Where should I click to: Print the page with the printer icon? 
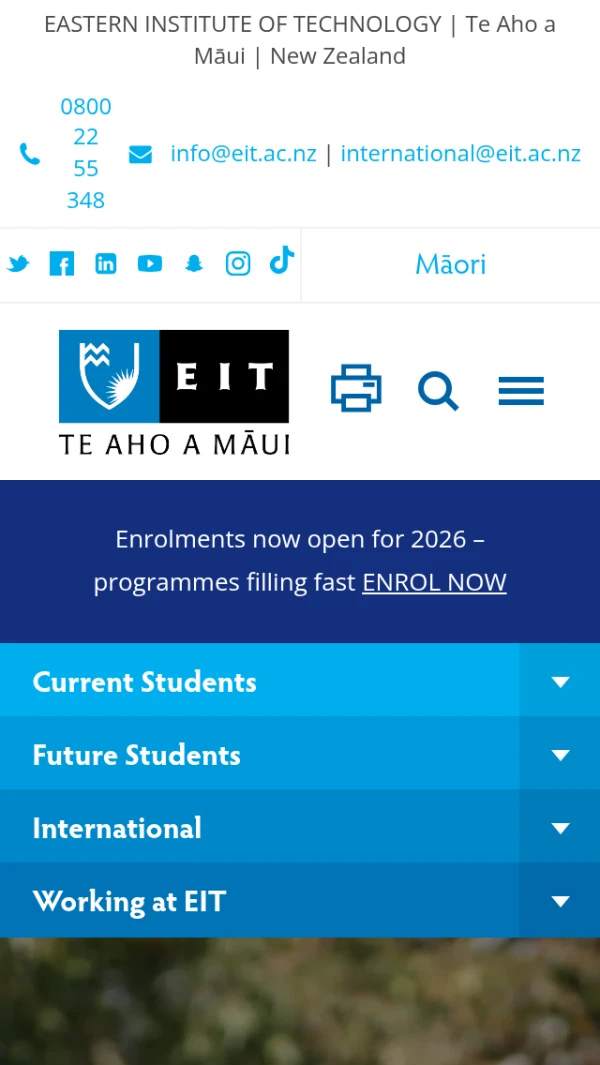pos(356,389)
